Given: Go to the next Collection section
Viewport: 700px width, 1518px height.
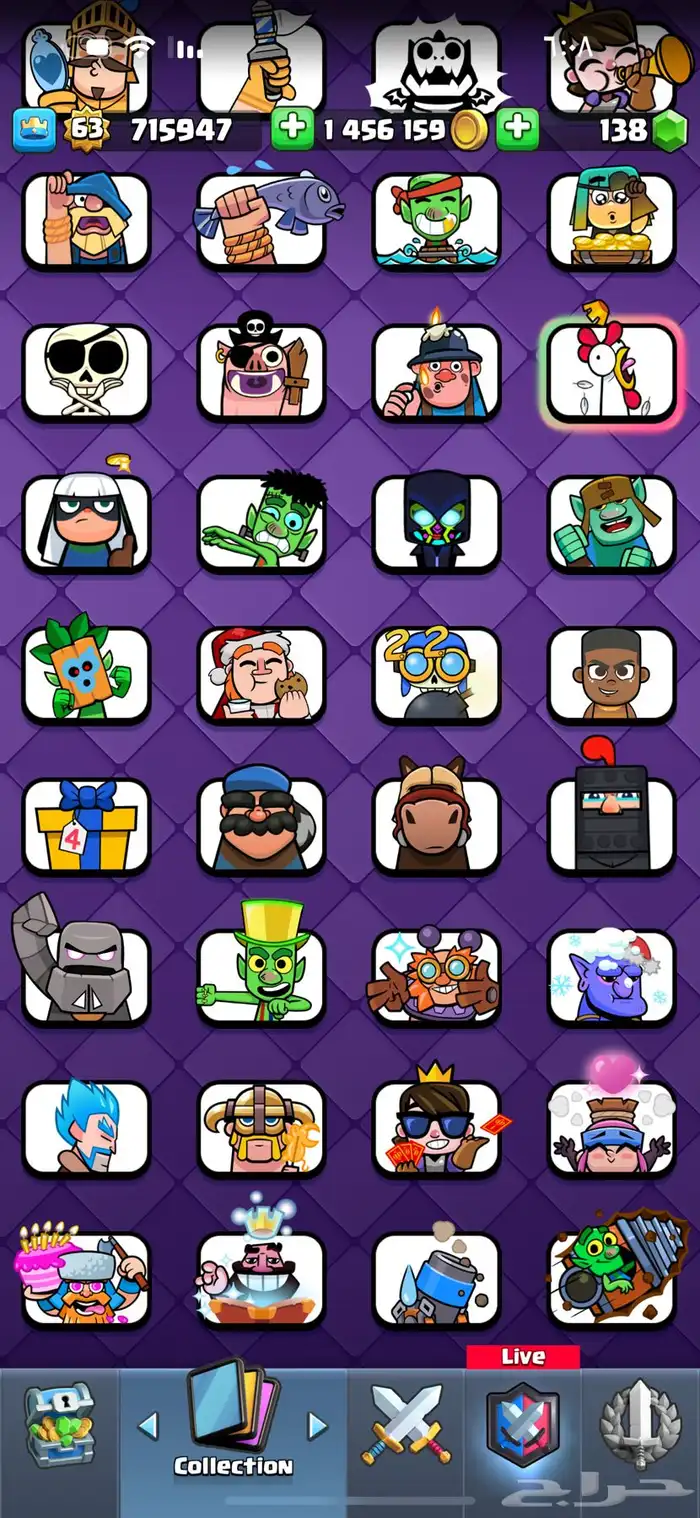Looking at the screenshot, I should [318, 1425].
